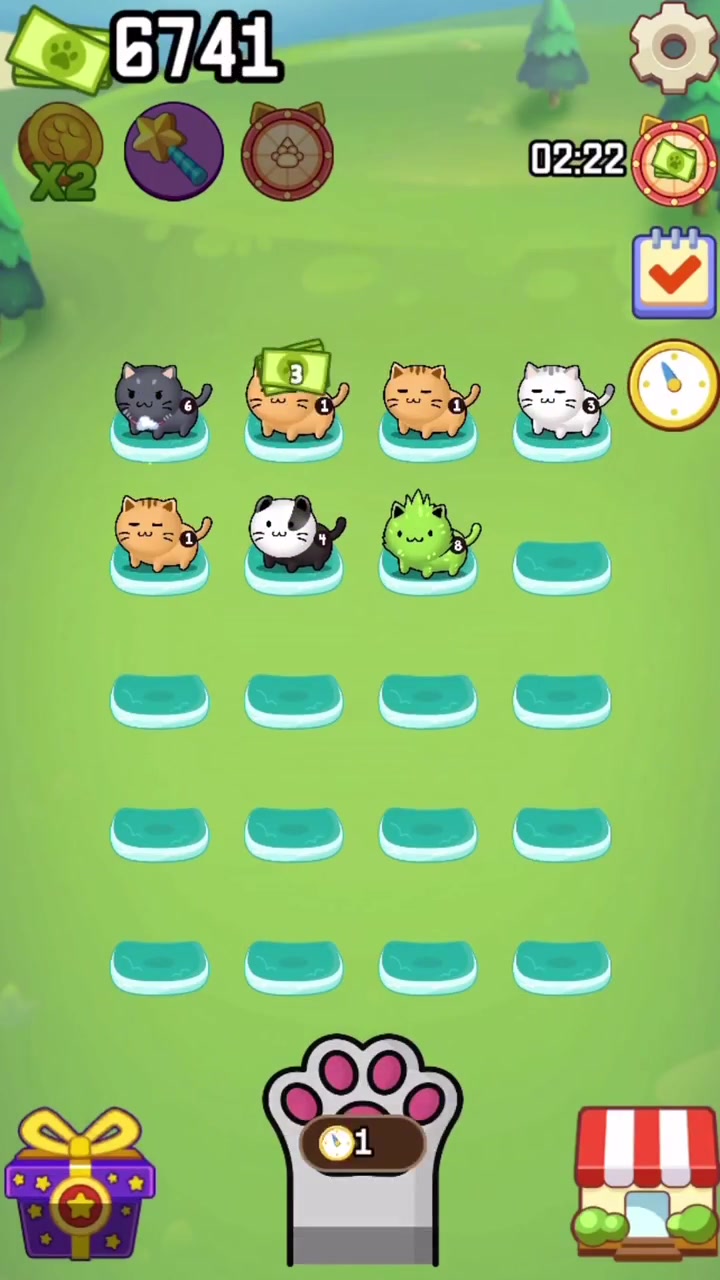
Task: Use the star magic wand booster
Action: coord(174,152)
